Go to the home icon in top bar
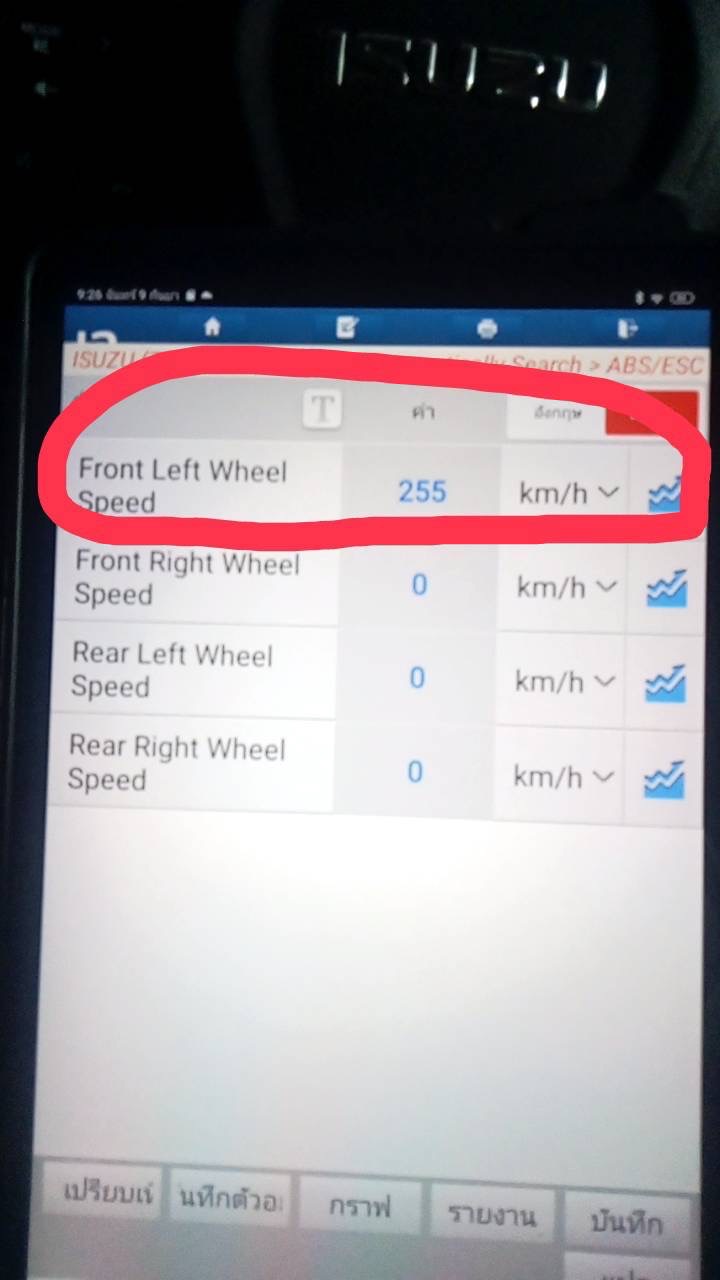This screenshot has width=720, height=1280. click(212, 327)
